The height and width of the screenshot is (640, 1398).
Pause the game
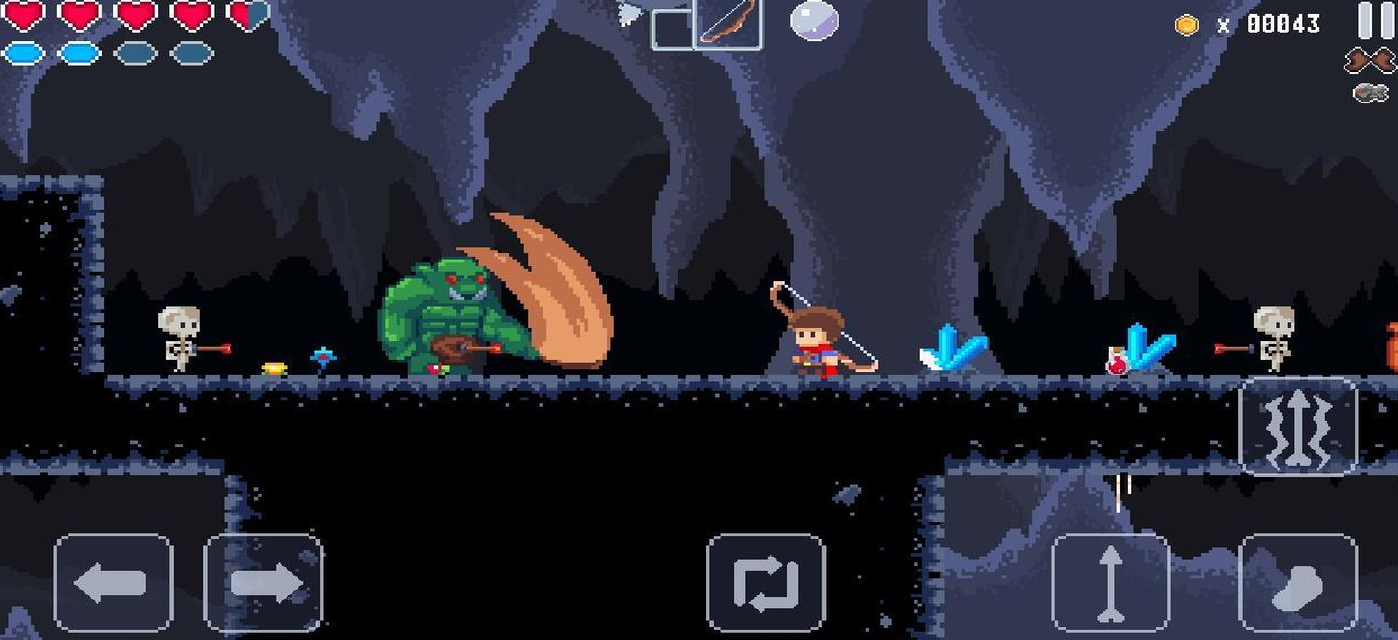(x=1375, y=20)
